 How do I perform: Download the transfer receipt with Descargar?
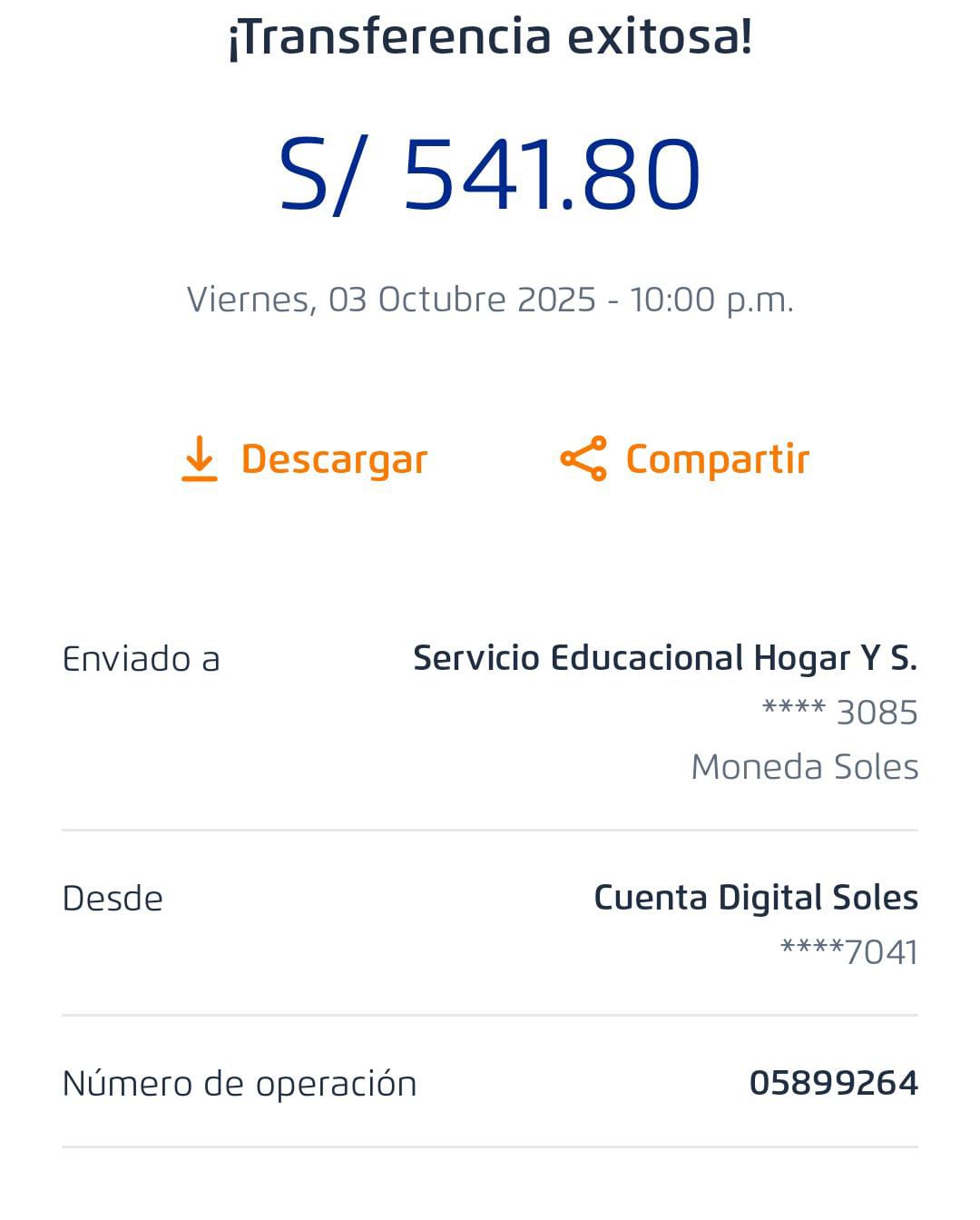coord(305,459)
